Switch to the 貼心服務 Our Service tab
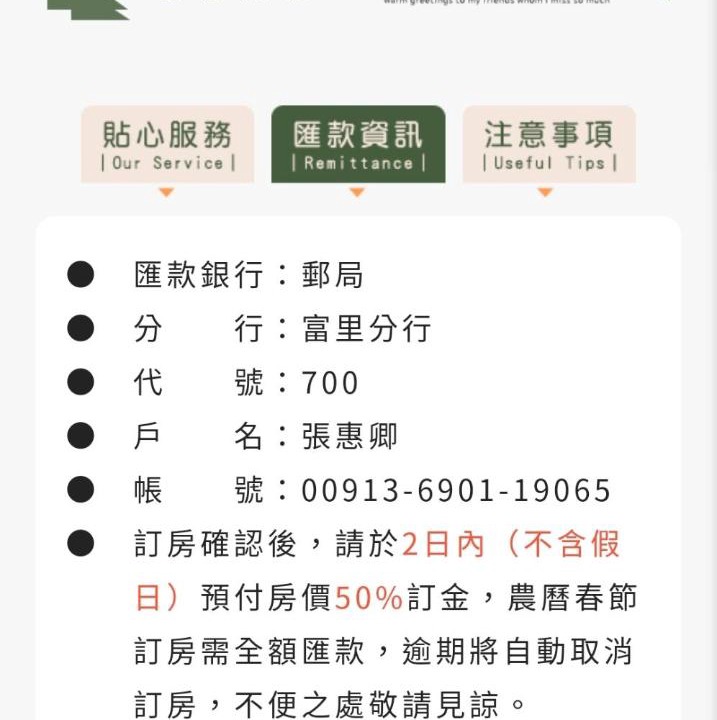 point(167,145)
